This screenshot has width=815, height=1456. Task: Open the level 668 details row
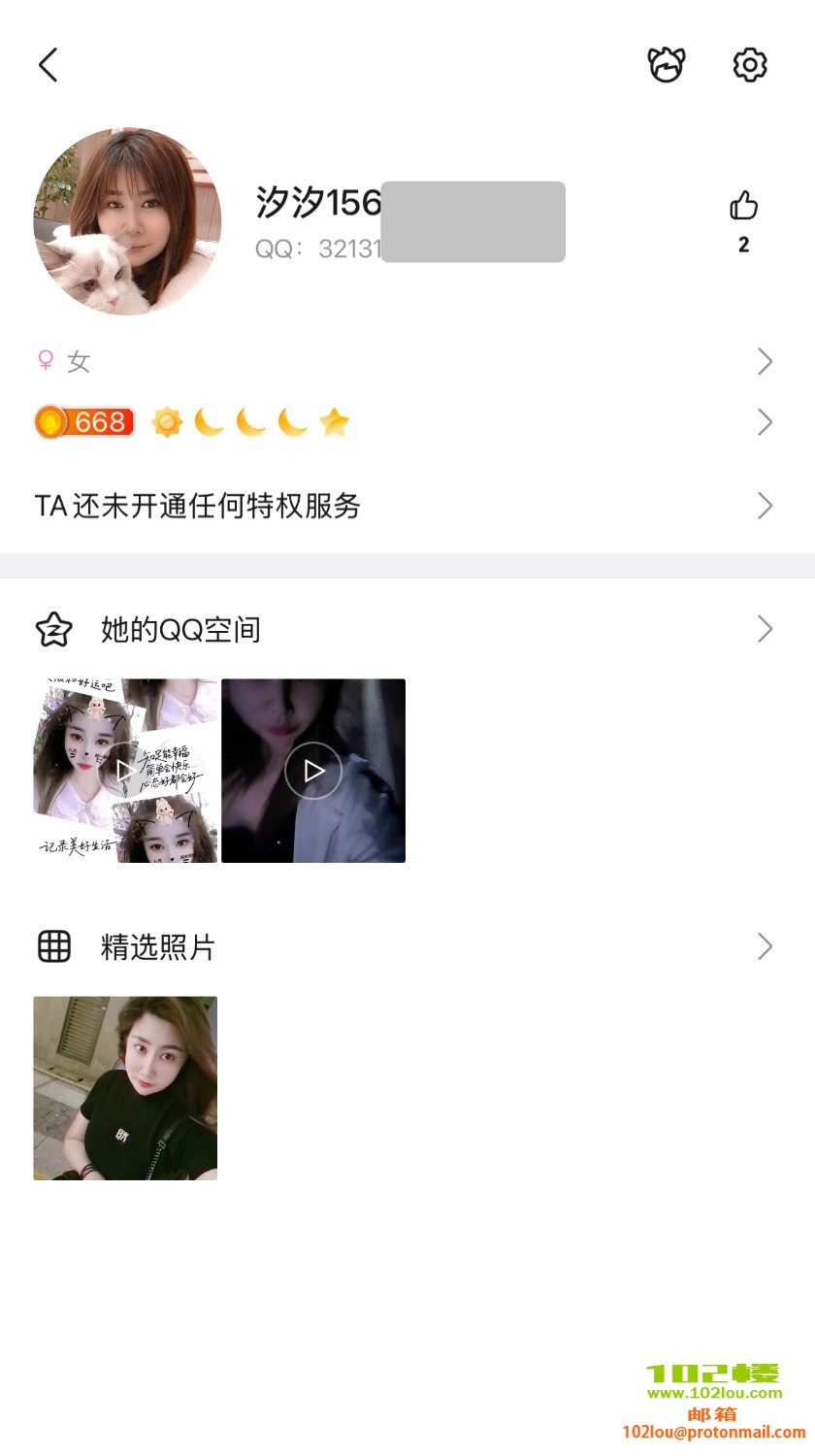point(406,422)
